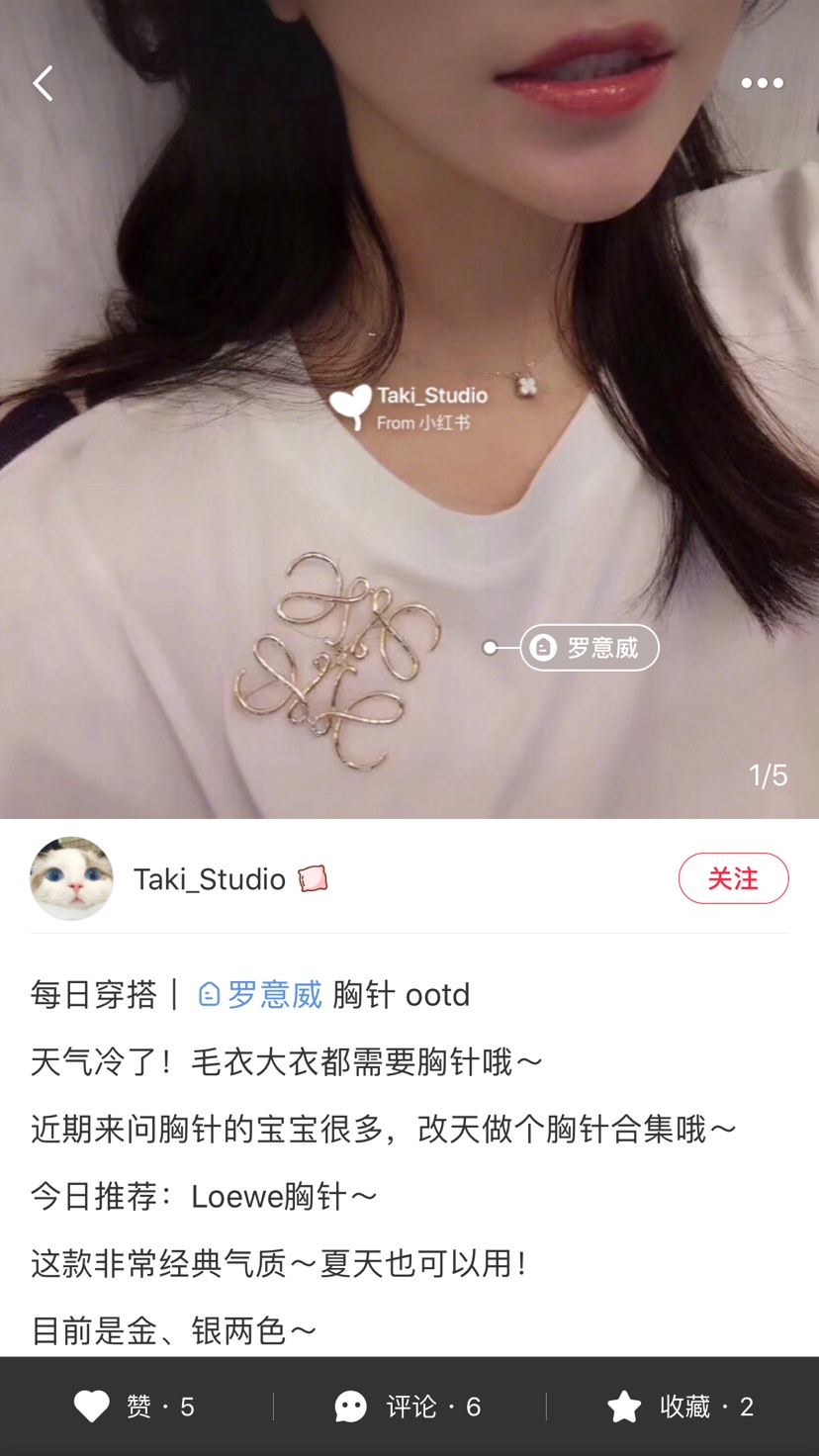Follow Taki_Studio with the 关注 button
Image resolution: width=819 pixels, height=1456 pixels.
733,878
